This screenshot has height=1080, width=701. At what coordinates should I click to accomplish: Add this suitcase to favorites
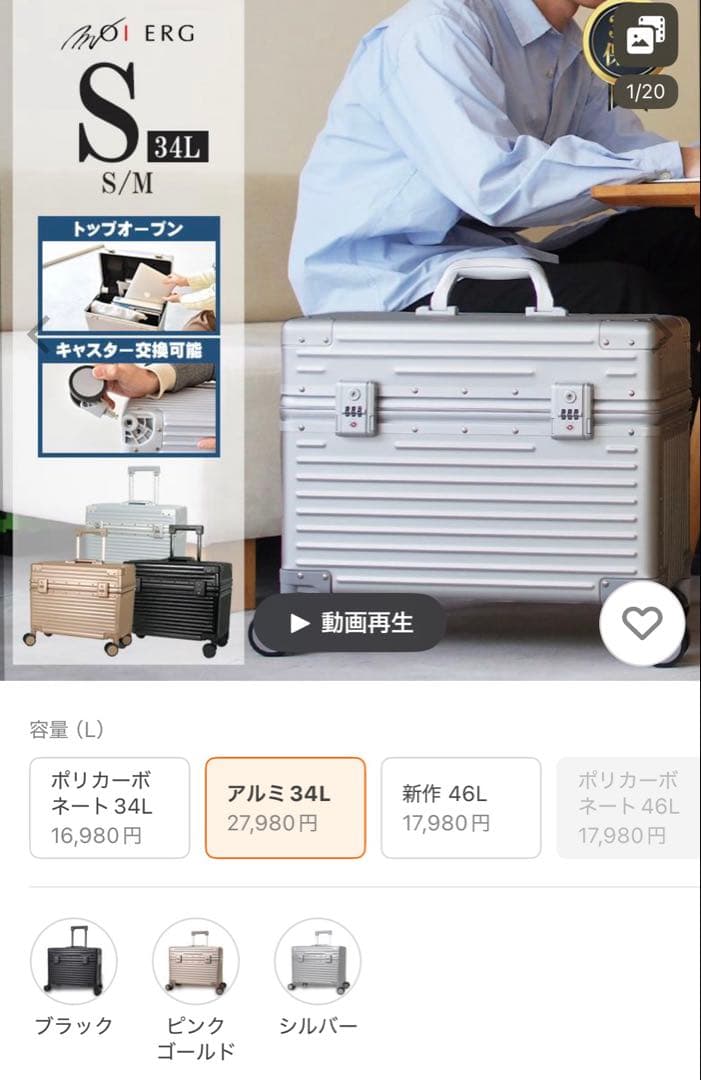pyautogui.click(x=642, y=624)
